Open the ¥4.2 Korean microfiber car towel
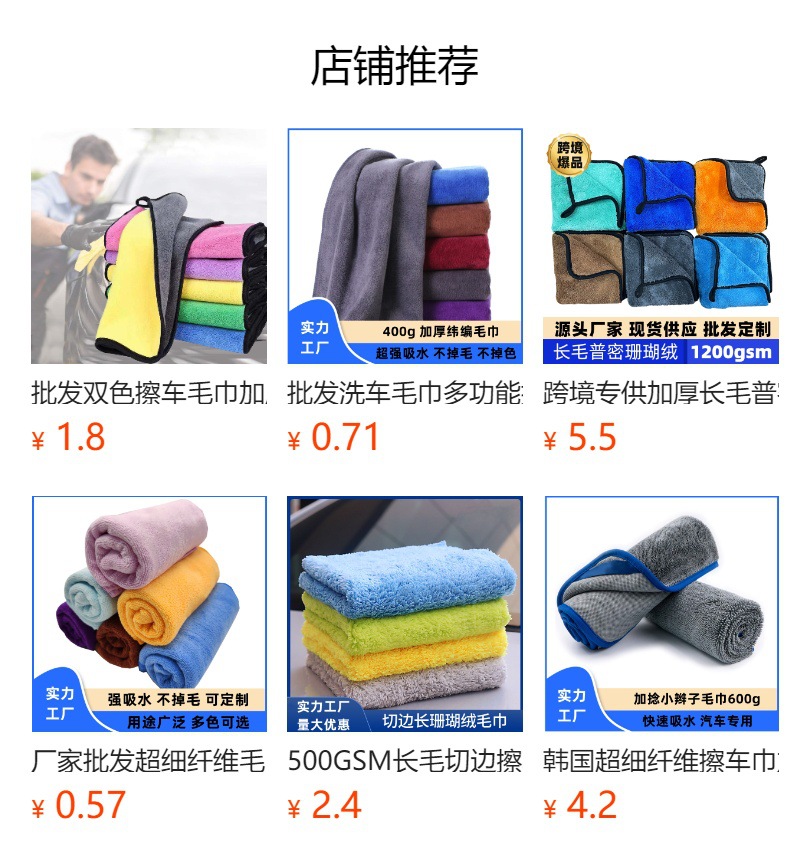The height and width of the screenshot is (864, 790). [x=661, y=614]
